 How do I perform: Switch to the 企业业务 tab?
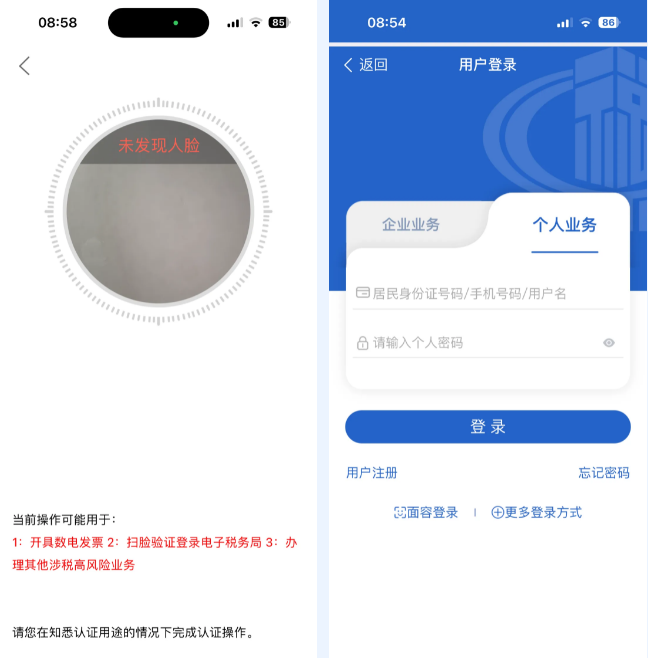point(411,225)
